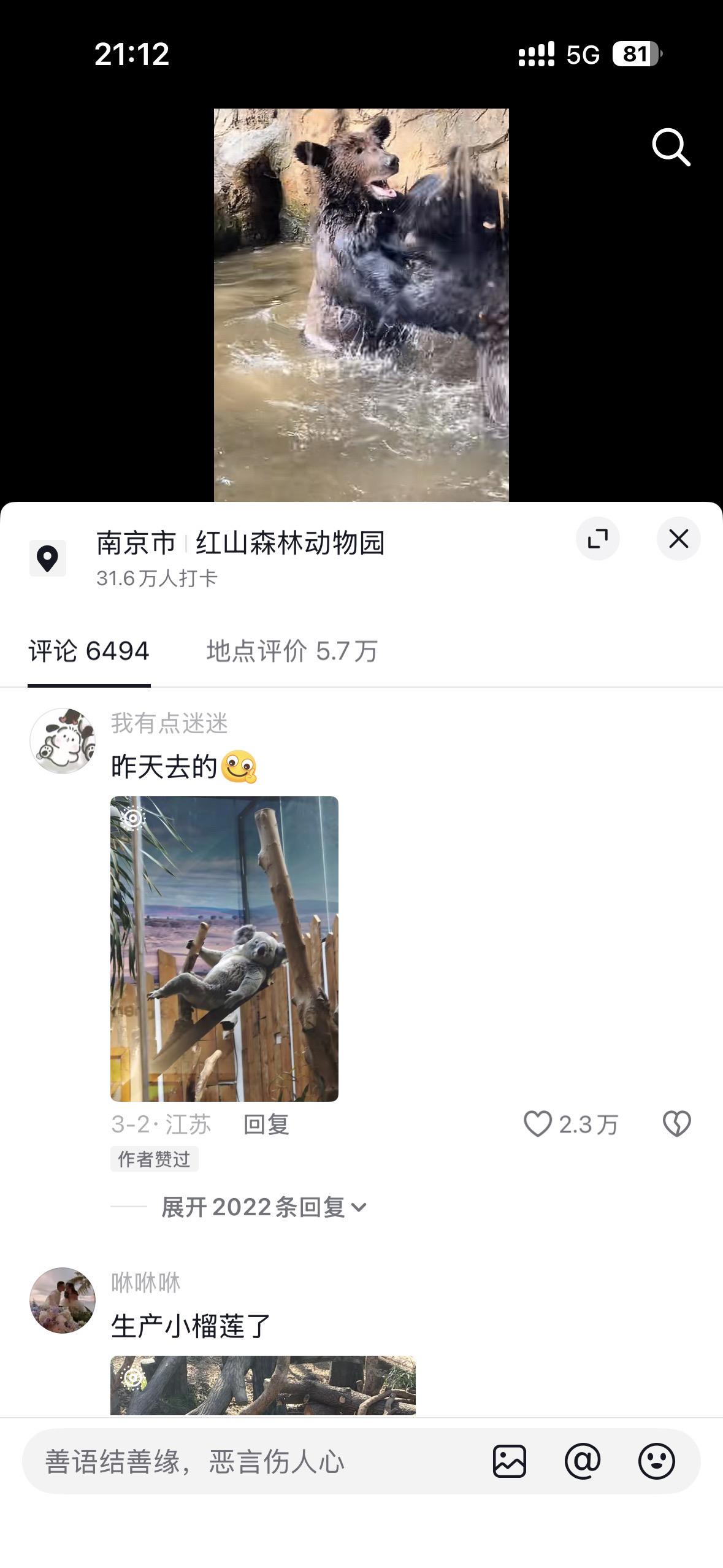723x1568 pixels.
Task: Toggle the heart on the koala comment again
Action: click(x=538, y=1123)
